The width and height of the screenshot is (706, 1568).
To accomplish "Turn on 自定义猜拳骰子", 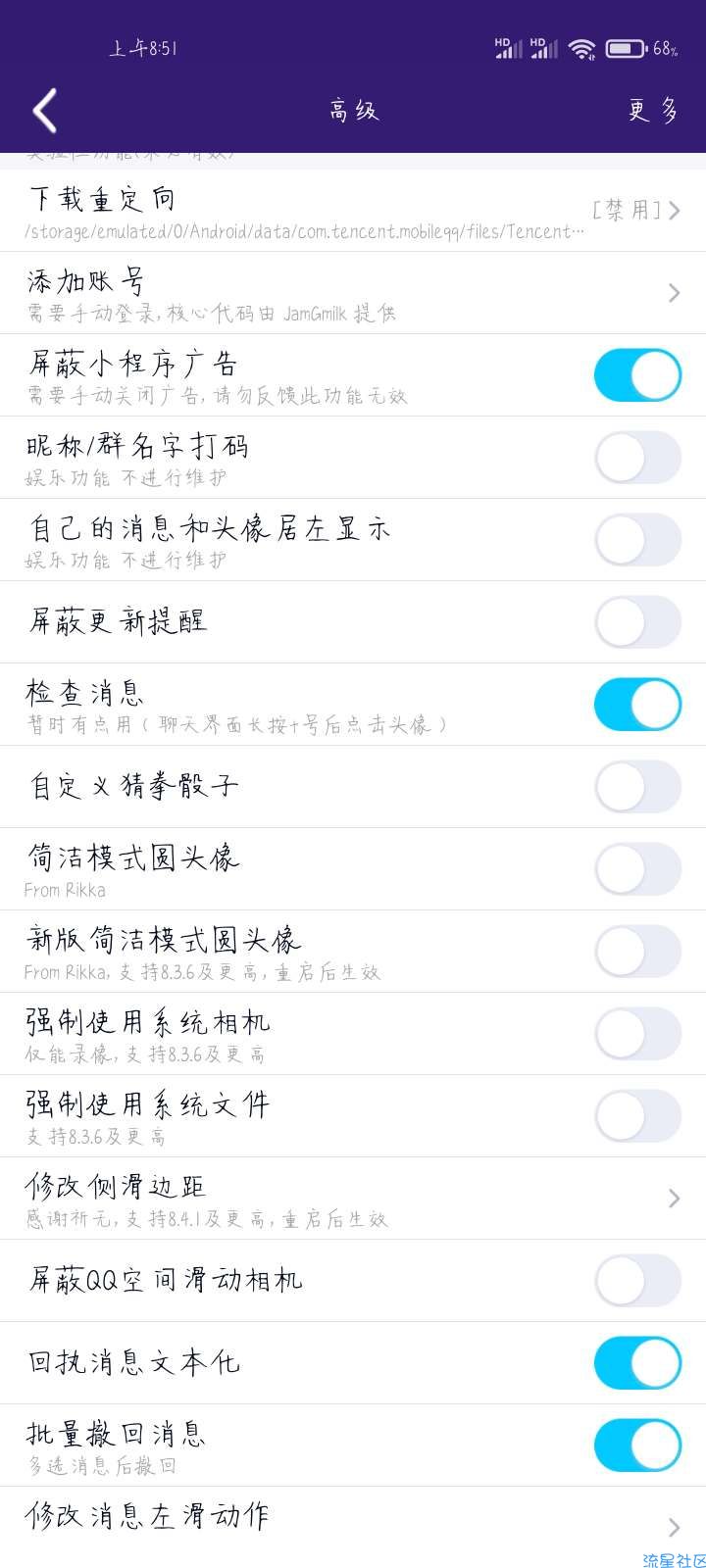I will 637,787.
